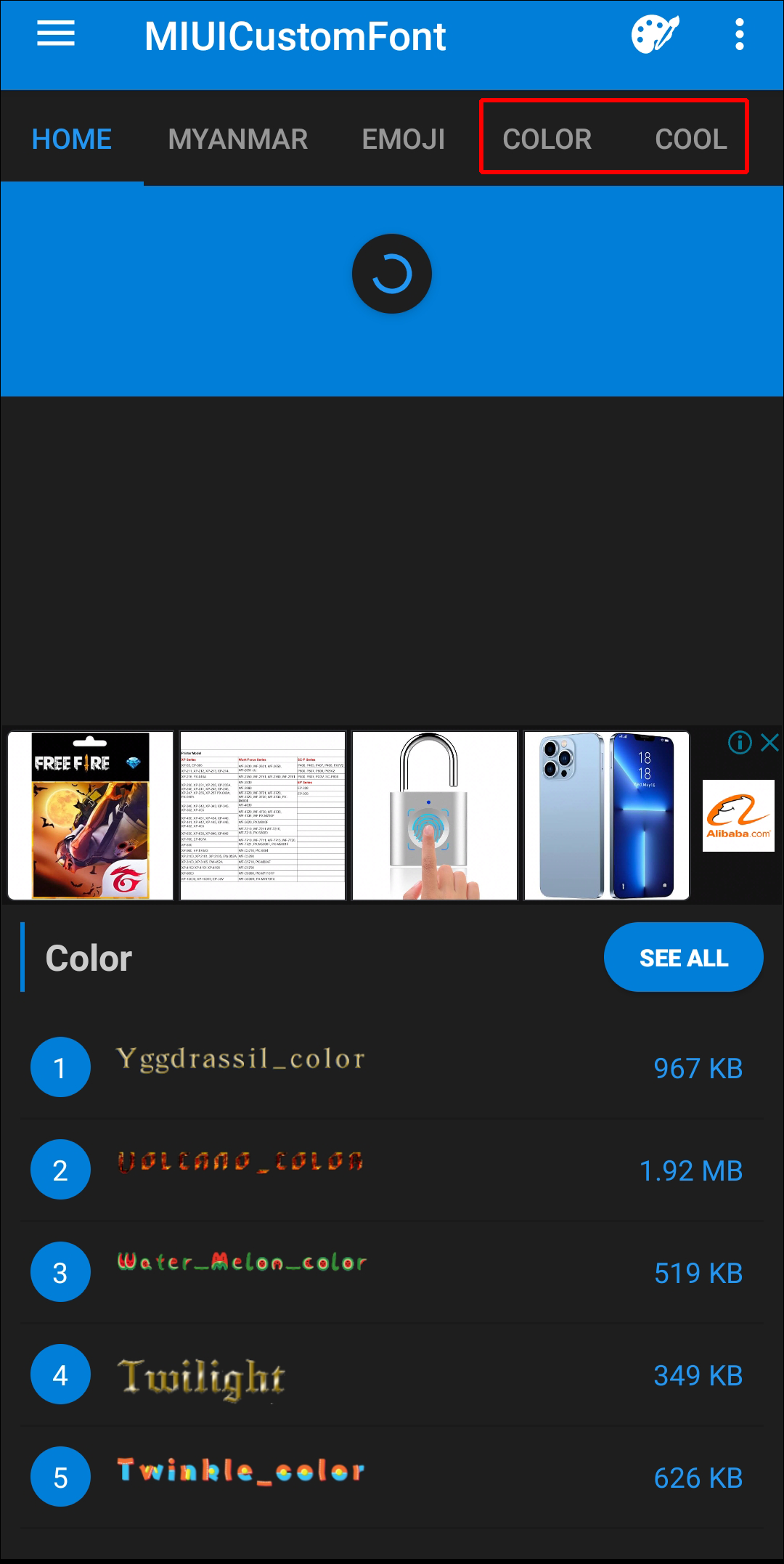The height and width of the screenshot is (1564, 784).
Task: Open the Free Fire ad tile
Action: pos(91,815)
